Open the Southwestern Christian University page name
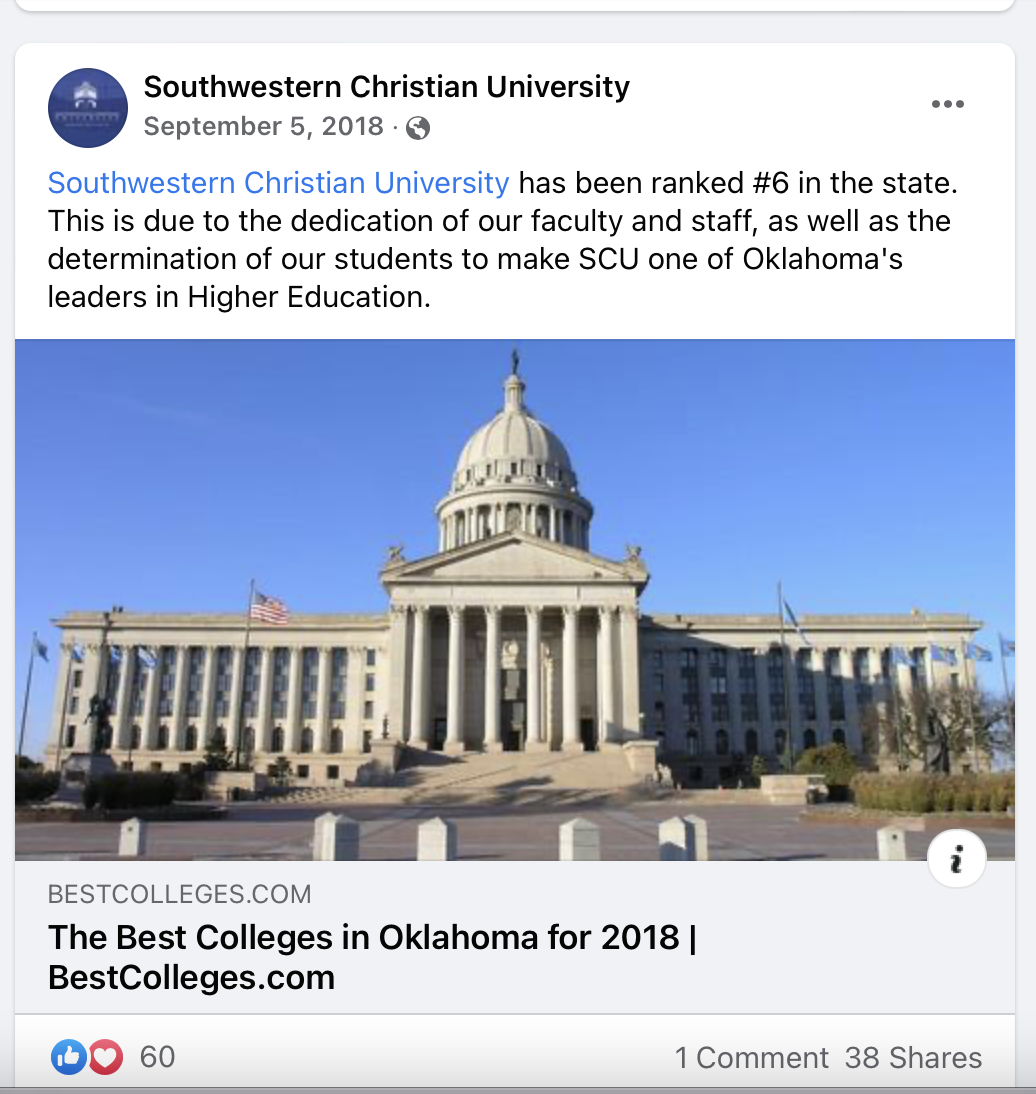The image size is (1036, 1094). pyautogui.click(x=386, y=88)
